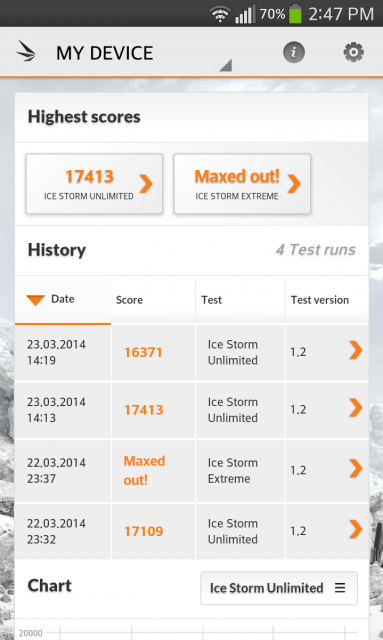
Task: Change chart test via Ice Storm Unlimited dropdown
Action: click(279, 588)
